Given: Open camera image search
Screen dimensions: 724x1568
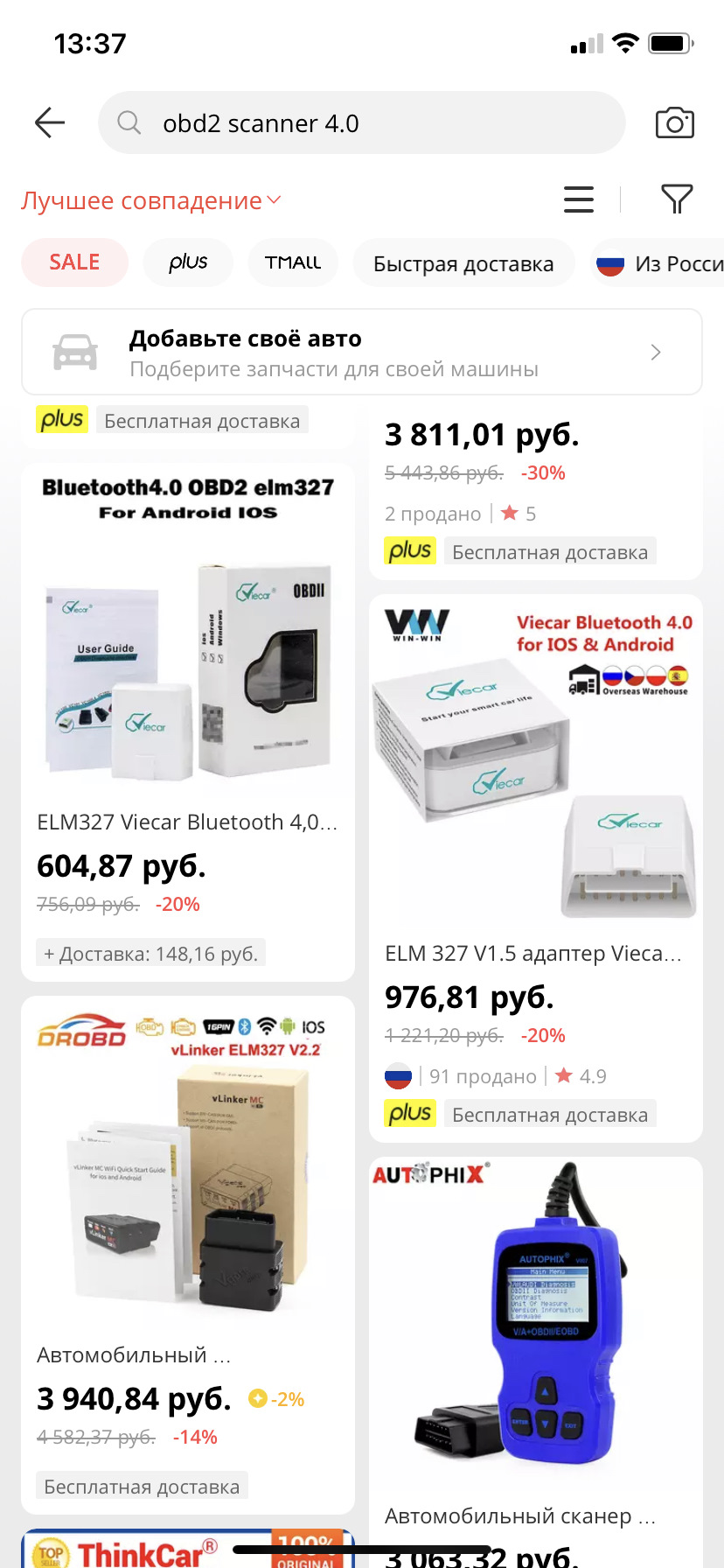Looking at the screenshot, I should coord(674,123).
